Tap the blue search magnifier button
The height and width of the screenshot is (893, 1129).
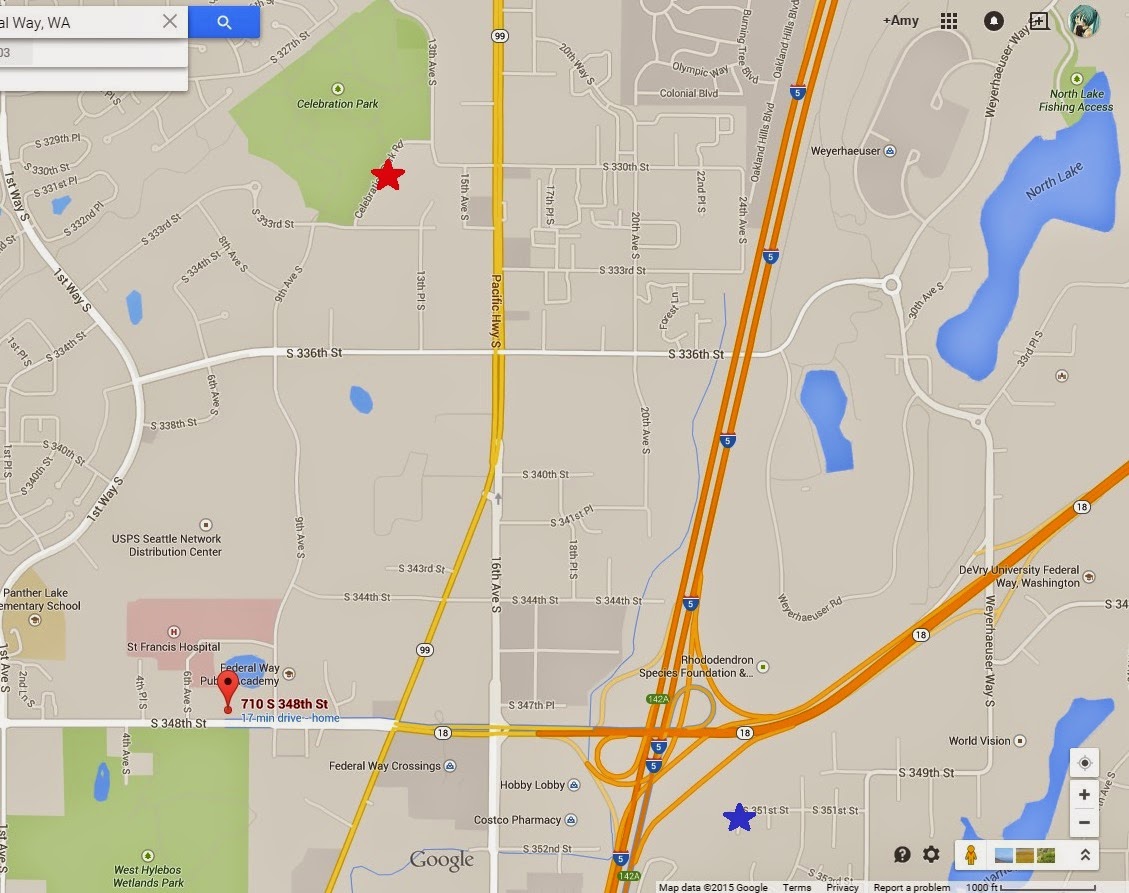point(224,22)
